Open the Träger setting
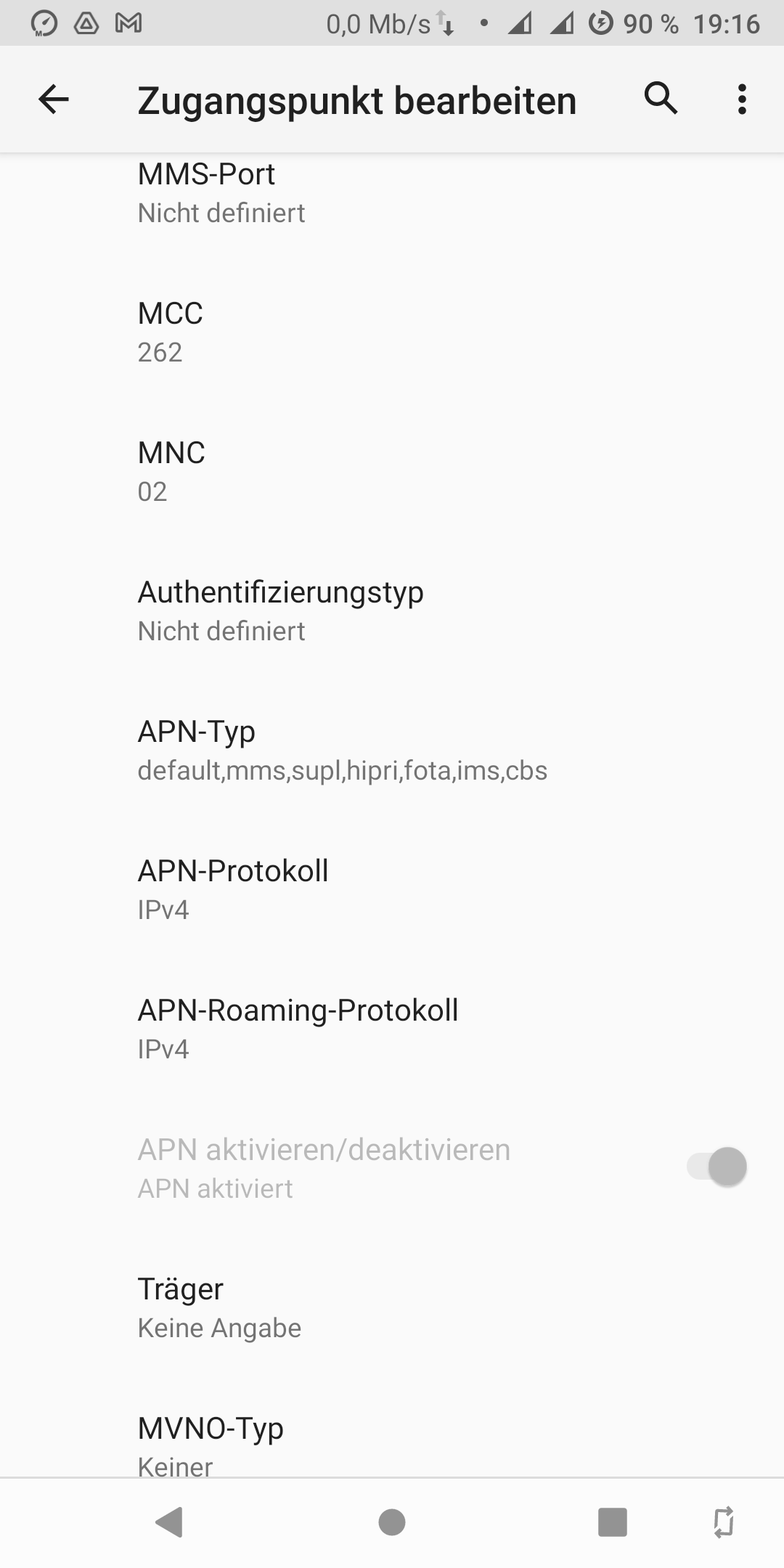This screenshot has height=1568, width=784. pyautogui.click(x=392, y=1308)
